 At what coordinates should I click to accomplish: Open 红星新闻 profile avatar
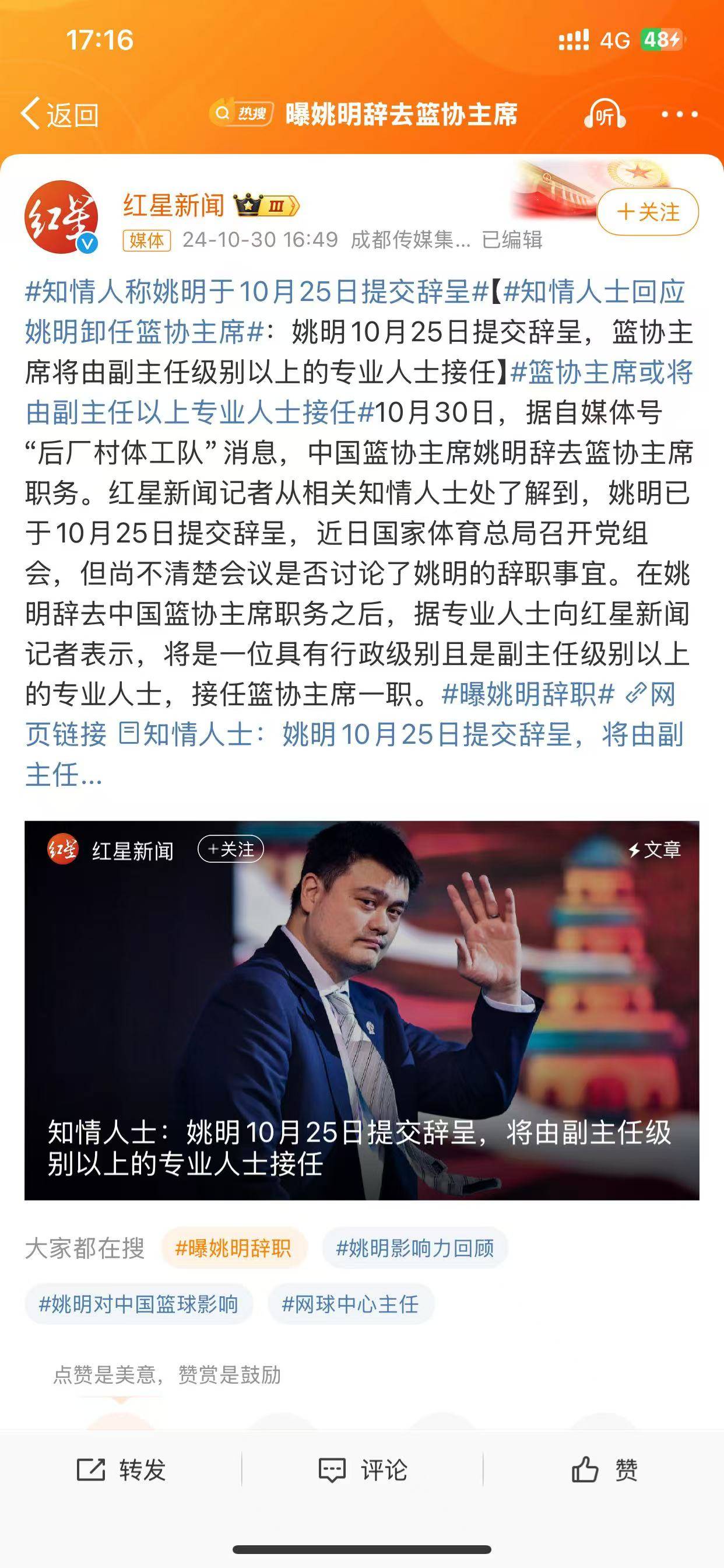[x=61, y=218]
